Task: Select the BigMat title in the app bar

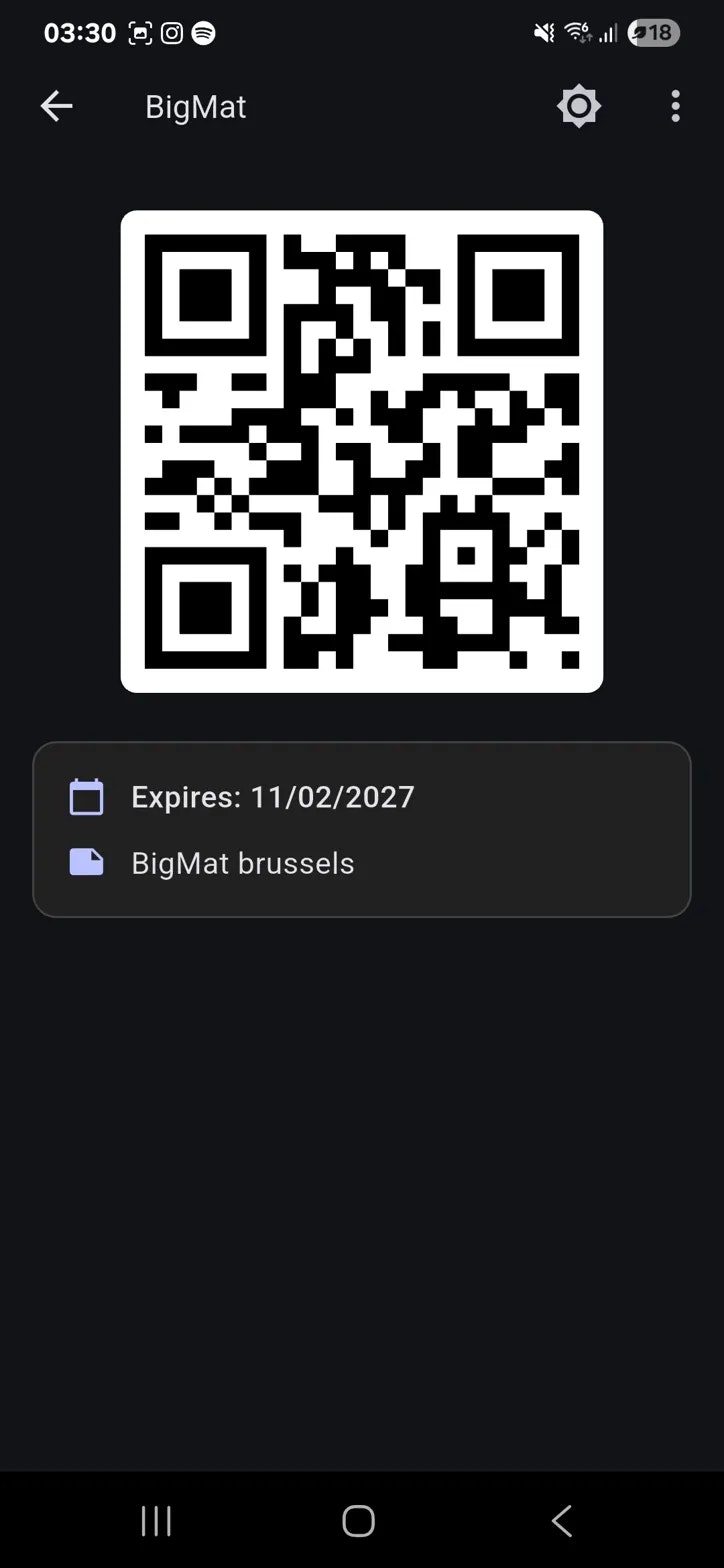Action: click(195, 106)
